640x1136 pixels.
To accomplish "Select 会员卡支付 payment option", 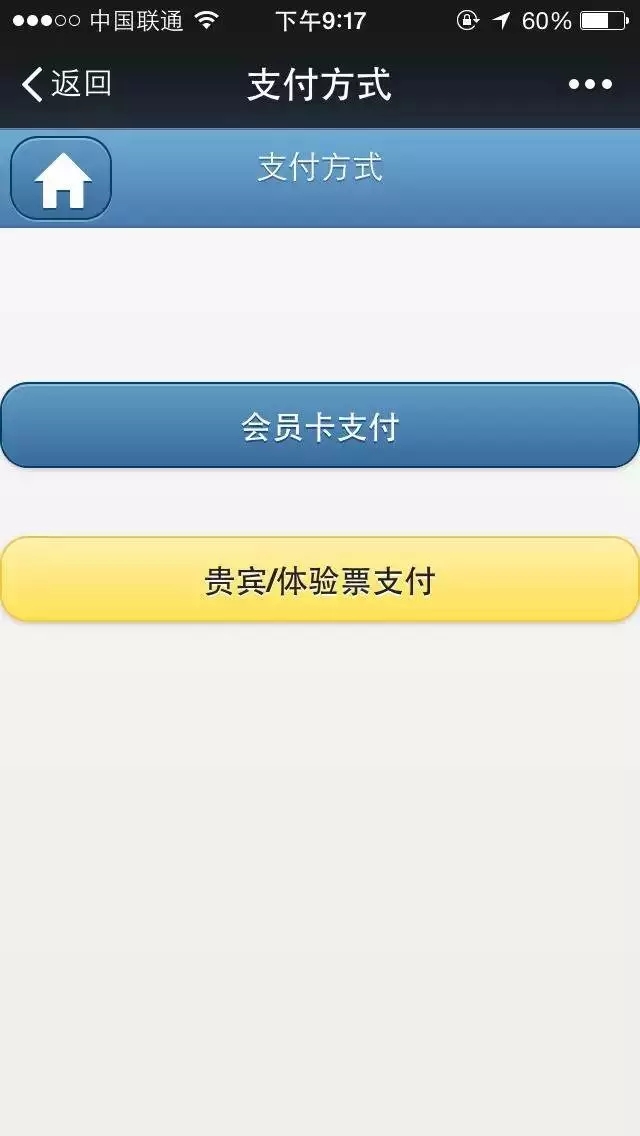I will tap(320, 426).
